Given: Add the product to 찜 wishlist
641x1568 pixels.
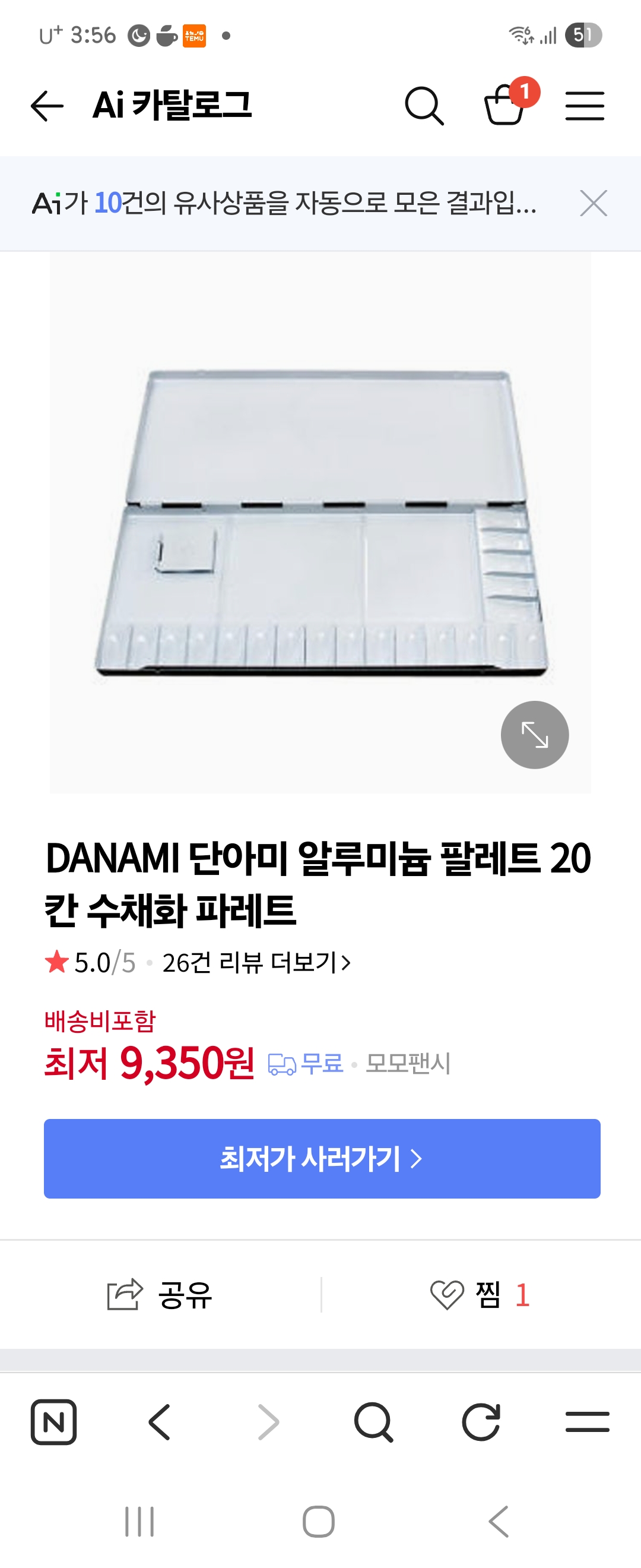Looking at the screenshot, I should click(480, 1294).
